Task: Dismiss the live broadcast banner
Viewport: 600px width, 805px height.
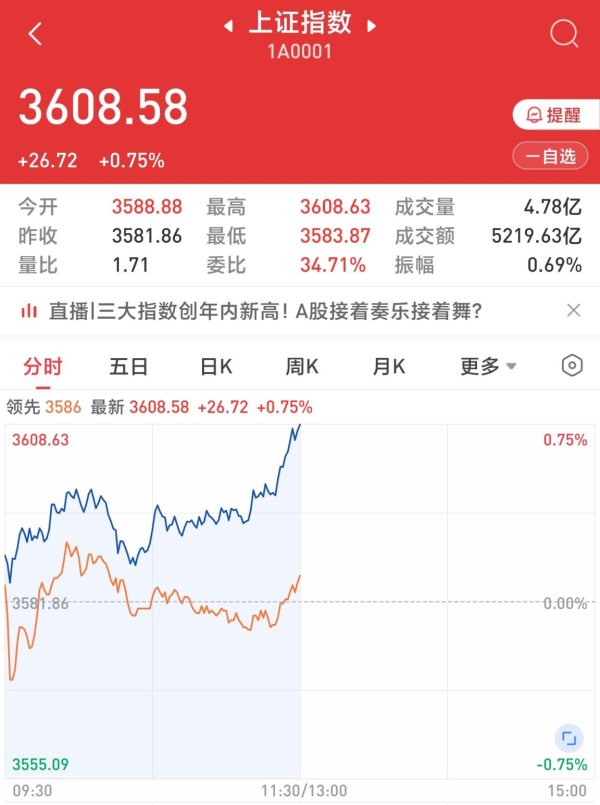Action: [573, 311]
